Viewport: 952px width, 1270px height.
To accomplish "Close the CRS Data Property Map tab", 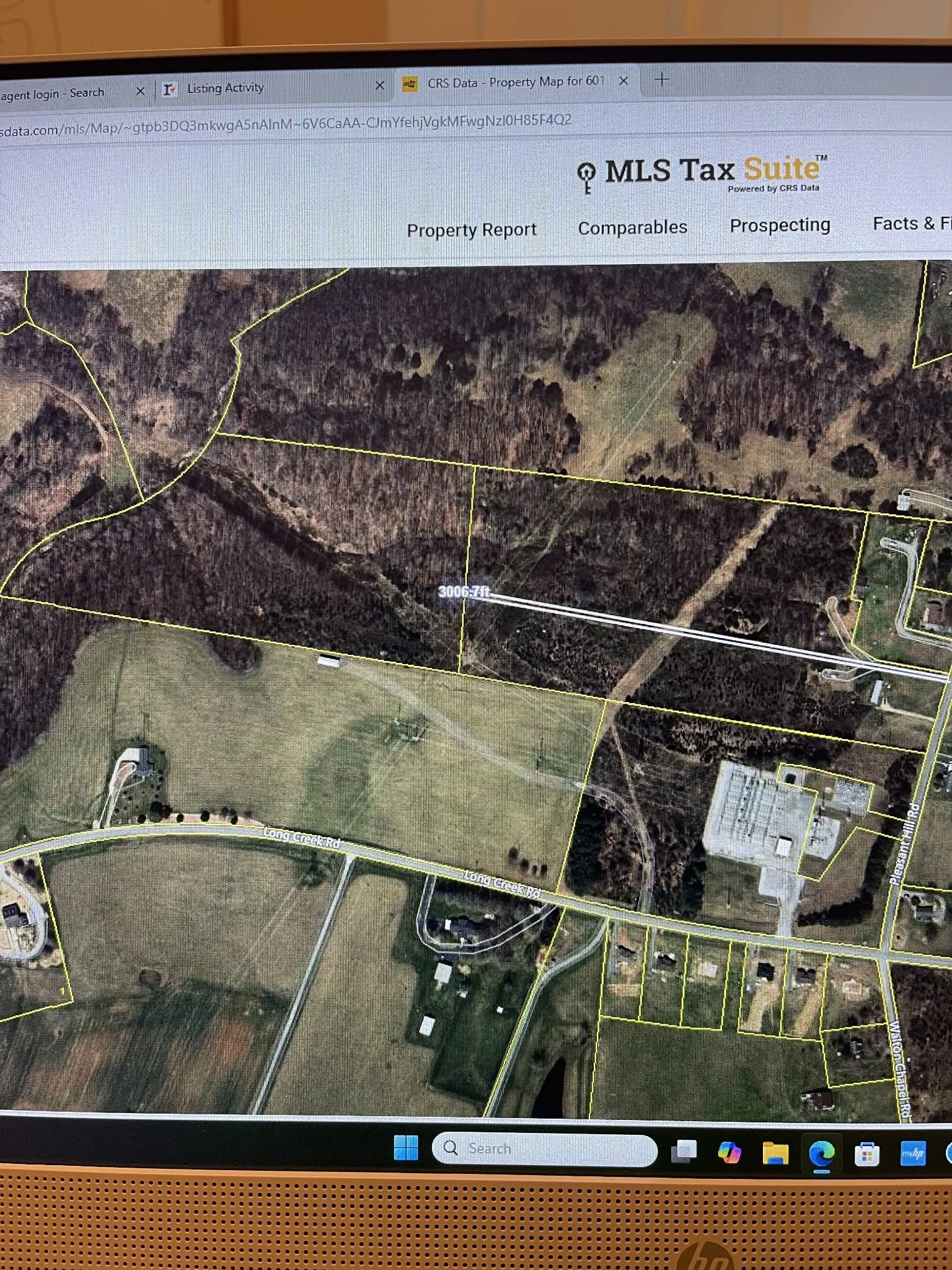I will click(x=624, y=81).
